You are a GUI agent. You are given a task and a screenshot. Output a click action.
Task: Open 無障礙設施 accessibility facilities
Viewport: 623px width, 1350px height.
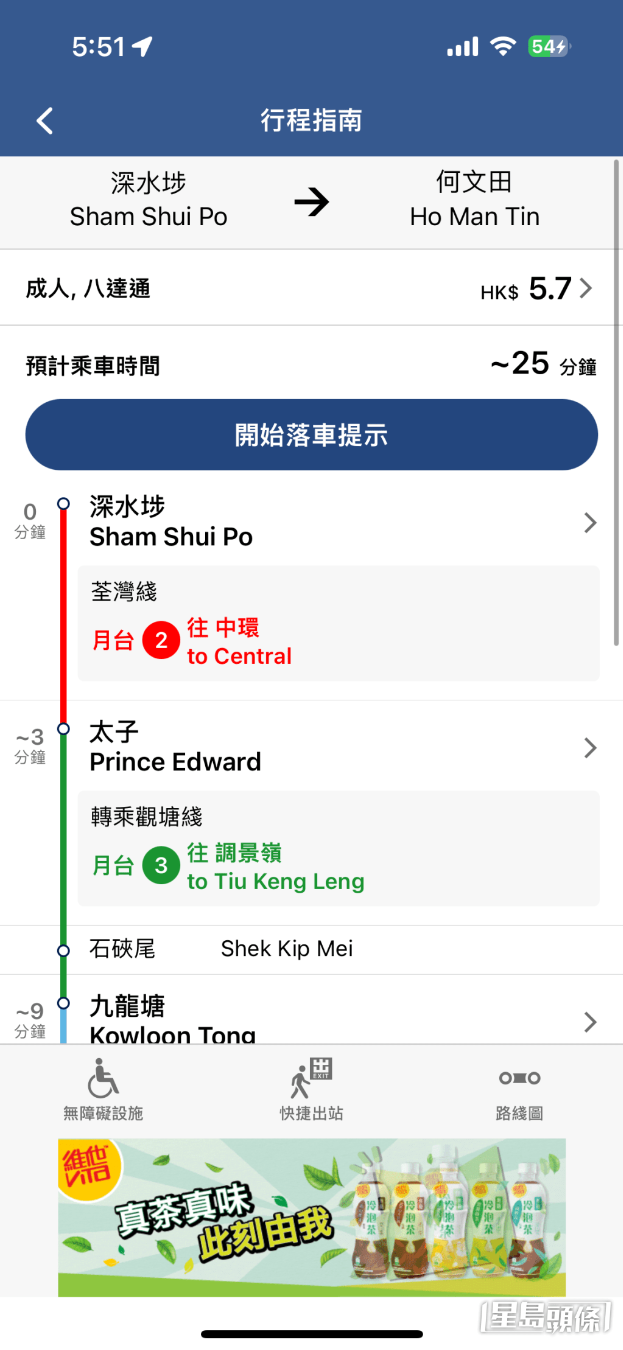point(103,1090)
